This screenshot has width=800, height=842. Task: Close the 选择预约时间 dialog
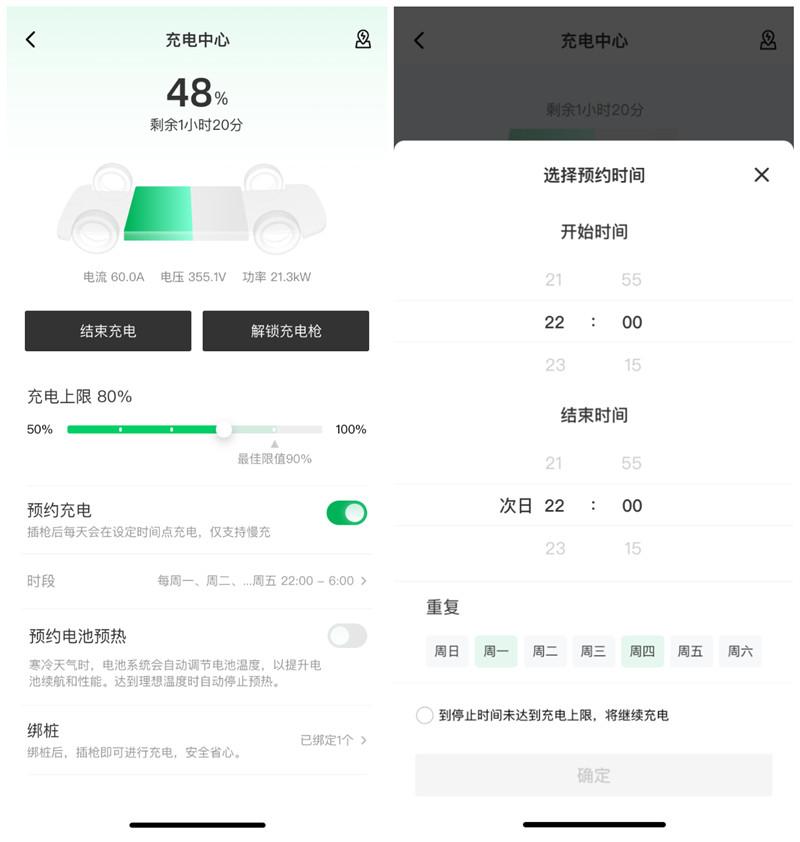761,175
